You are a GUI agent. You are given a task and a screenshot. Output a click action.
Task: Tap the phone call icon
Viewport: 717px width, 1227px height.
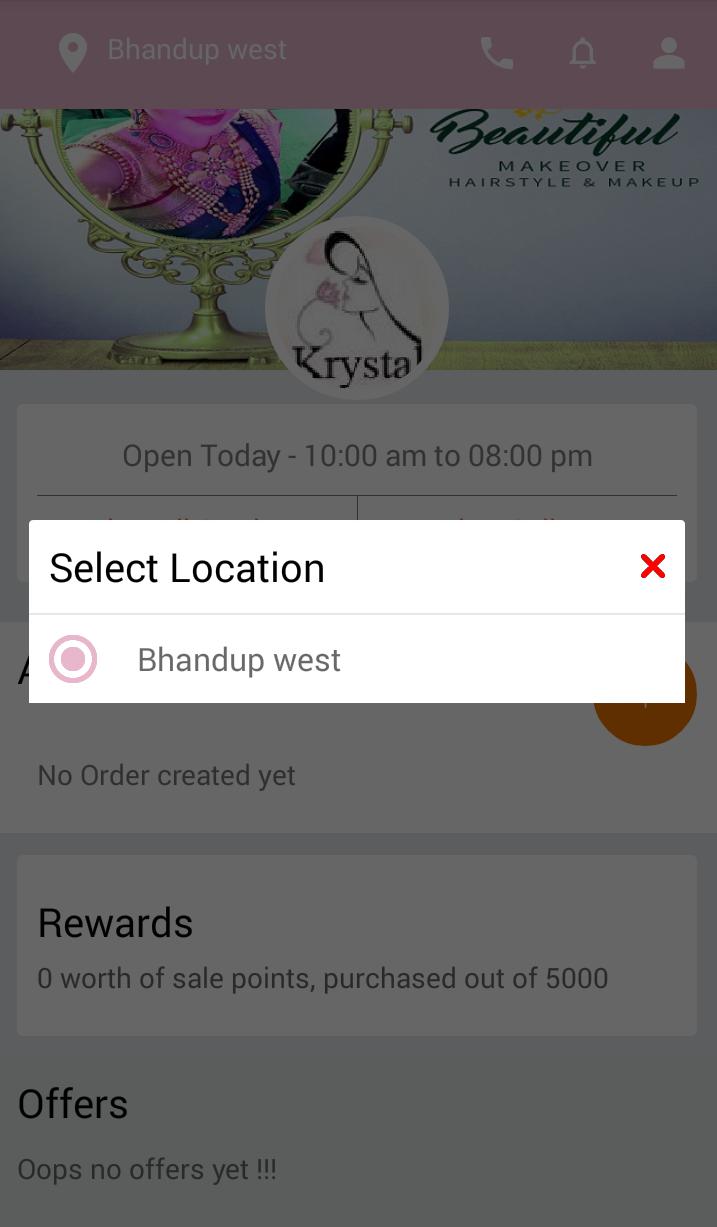(x=497, y=53)
